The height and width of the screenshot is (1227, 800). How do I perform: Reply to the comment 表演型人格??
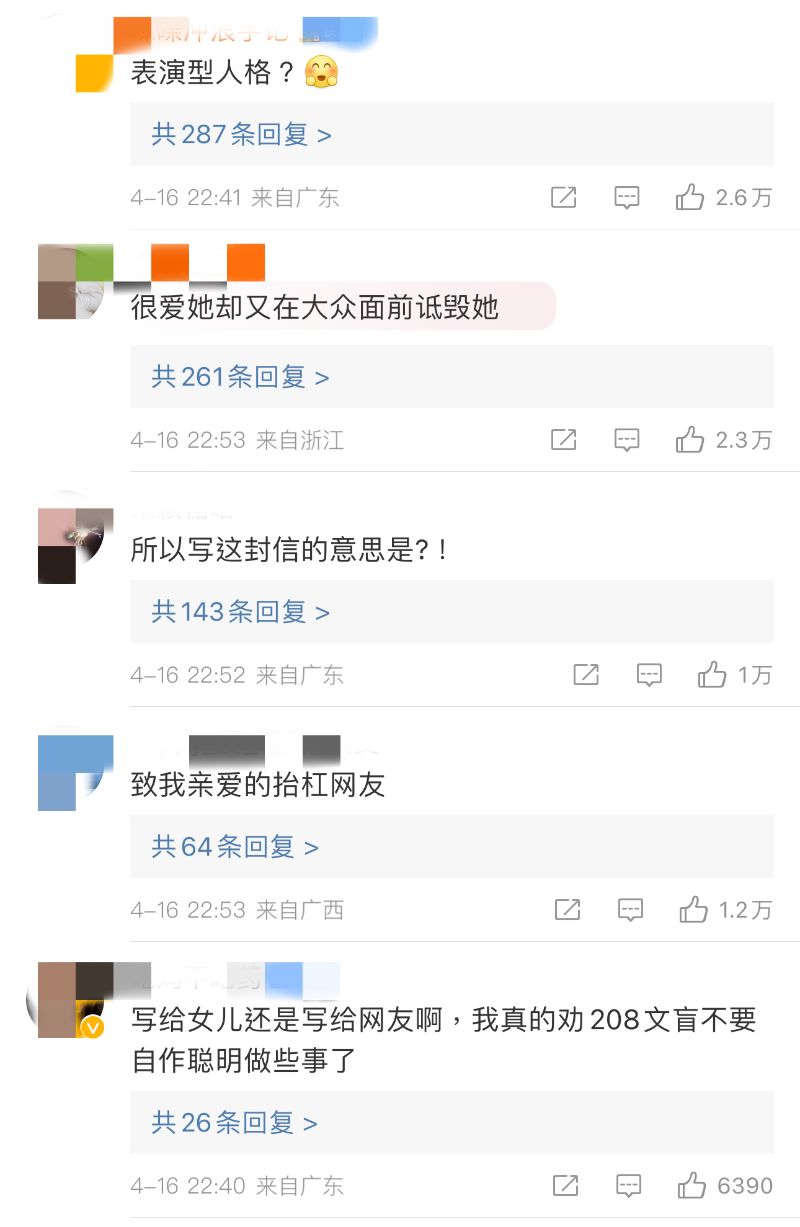click(627, 198)
